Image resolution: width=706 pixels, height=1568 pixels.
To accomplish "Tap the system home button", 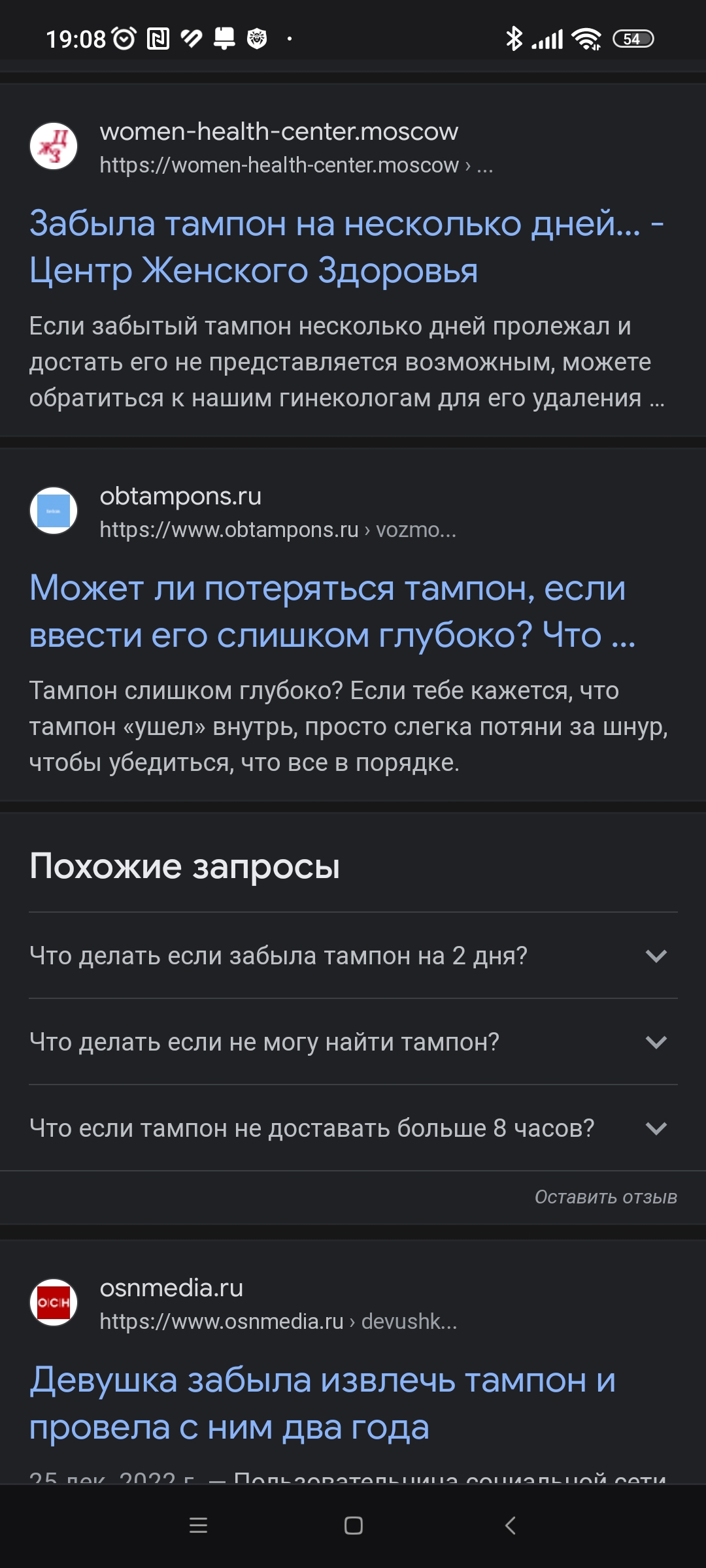I will pos(353,1526).
